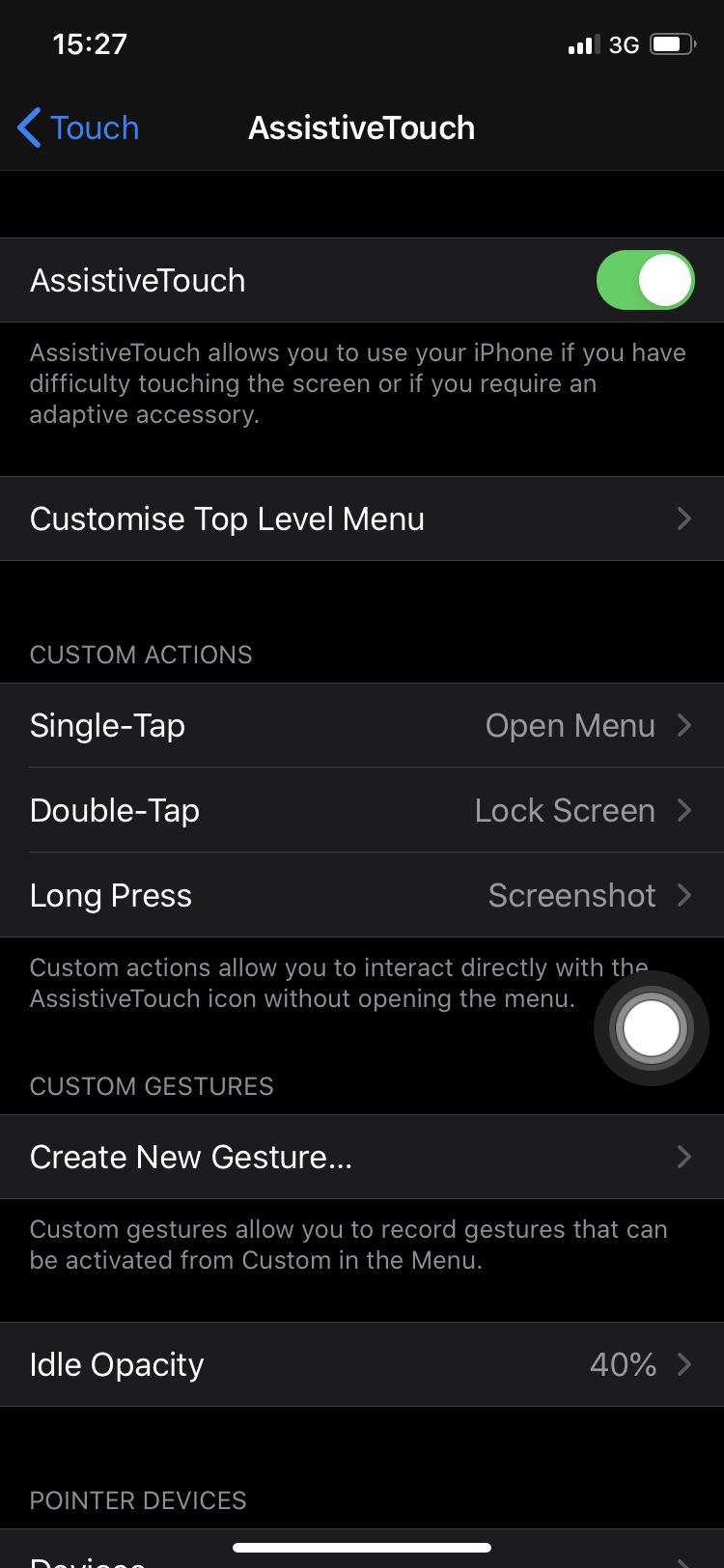Tap the chevron on the Idle Opacity row
The image size is (724, 1568).
pos(684,1364)
